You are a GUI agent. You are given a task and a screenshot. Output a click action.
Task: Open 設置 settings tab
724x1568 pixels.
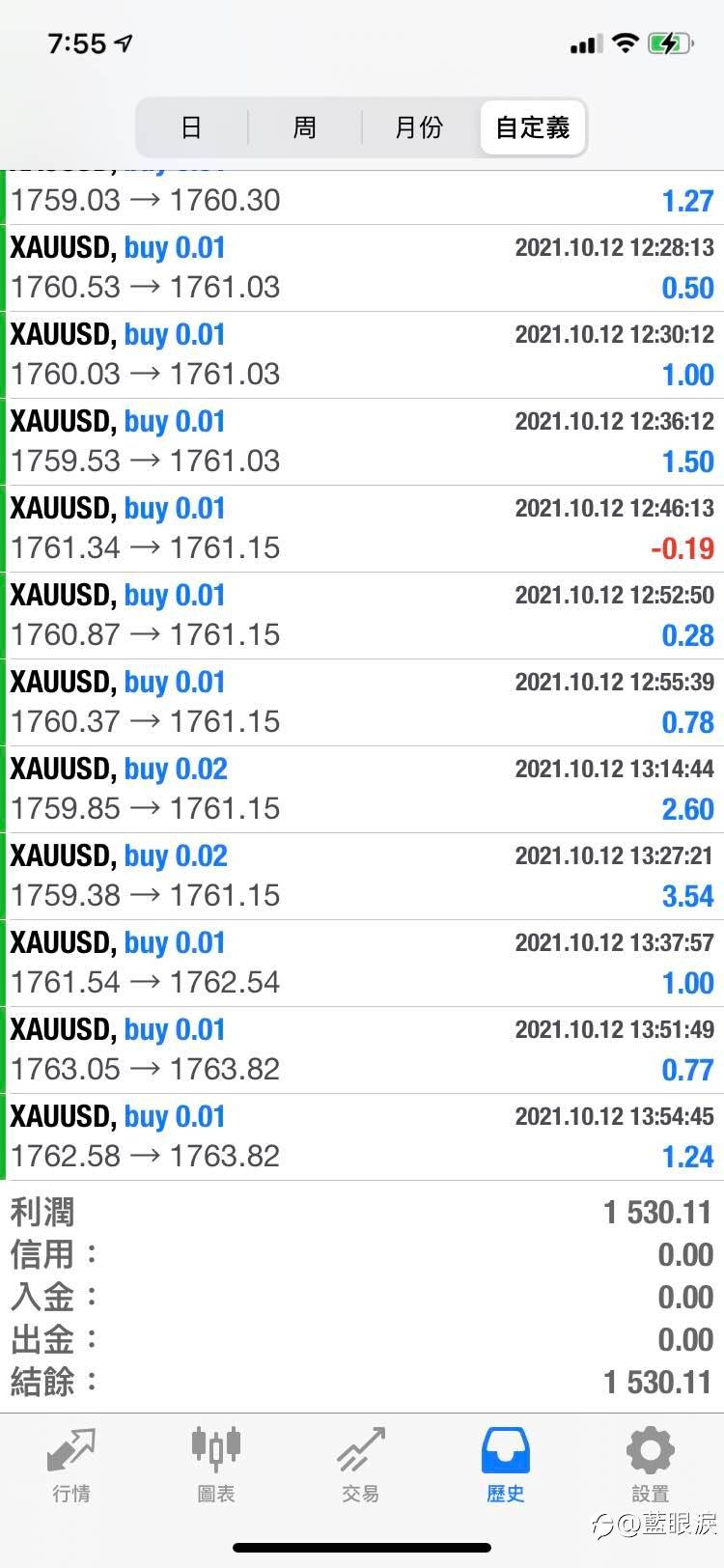tap(651, 1465)
